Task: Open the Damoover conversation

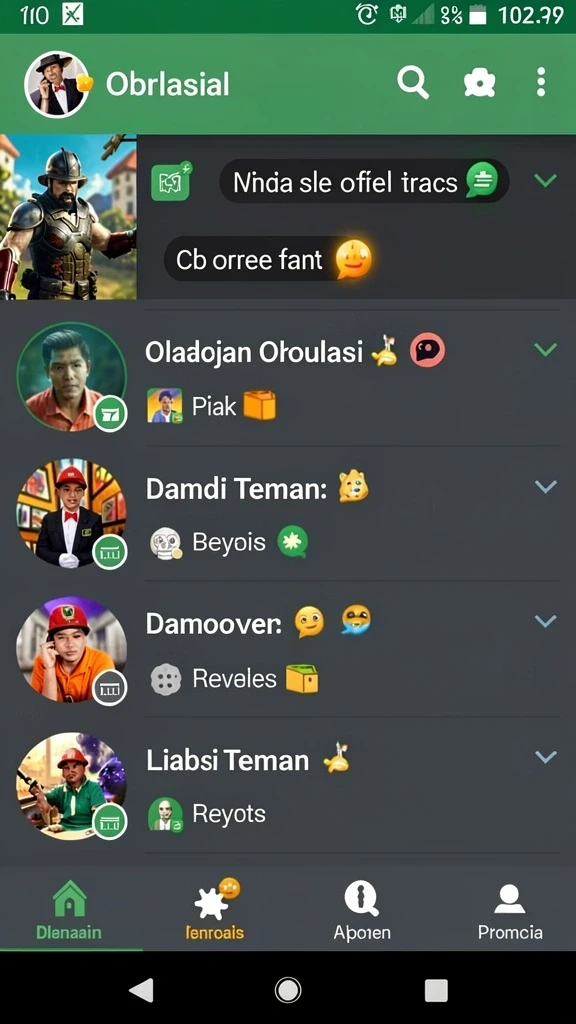Action: click(288, 649)
